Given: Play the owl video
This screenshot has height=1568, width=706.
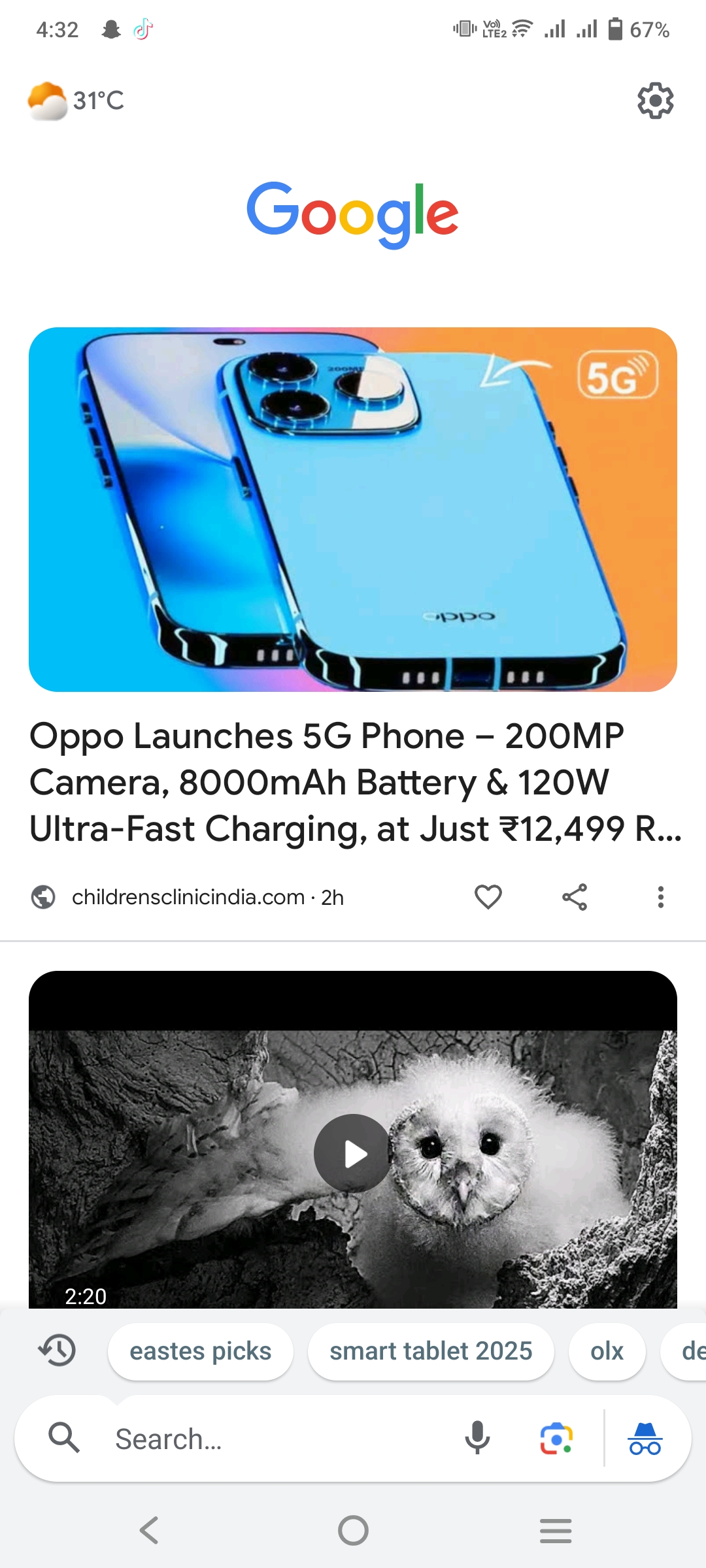Looking at the screenshot, I should 353,1154.
